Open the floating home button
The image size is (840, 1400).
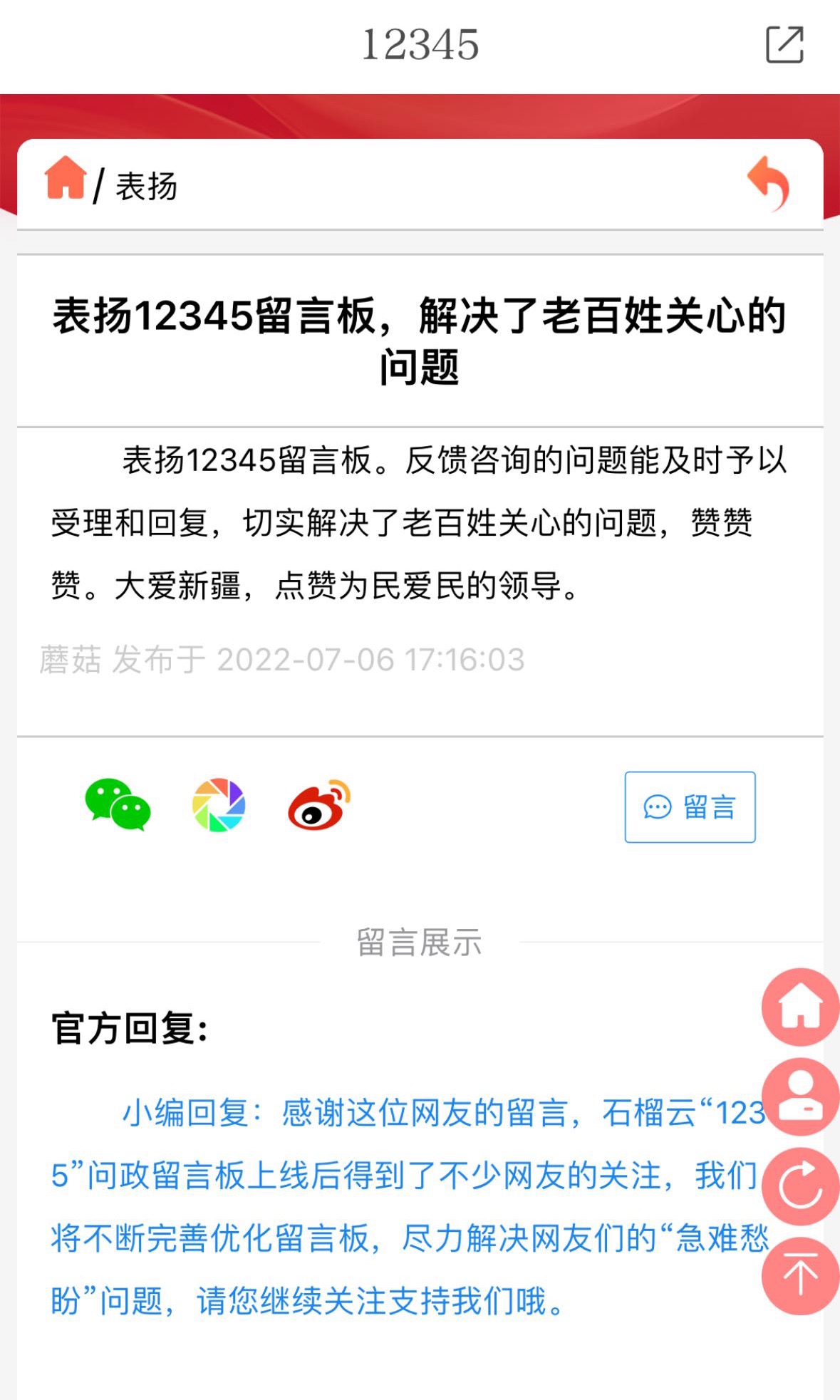(800, 1007)
